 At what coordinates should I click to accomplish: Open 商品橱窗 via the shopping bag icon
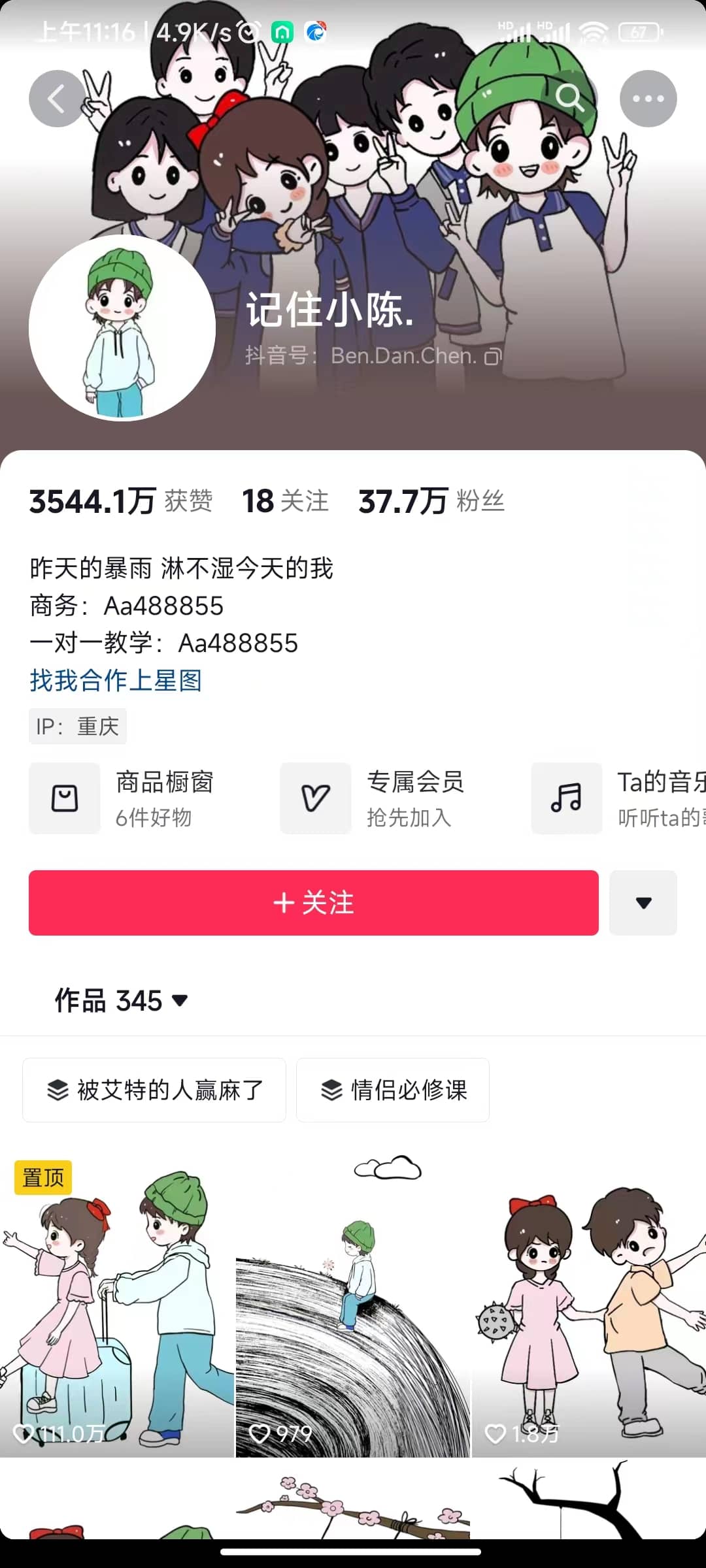[x=64, y=798]
